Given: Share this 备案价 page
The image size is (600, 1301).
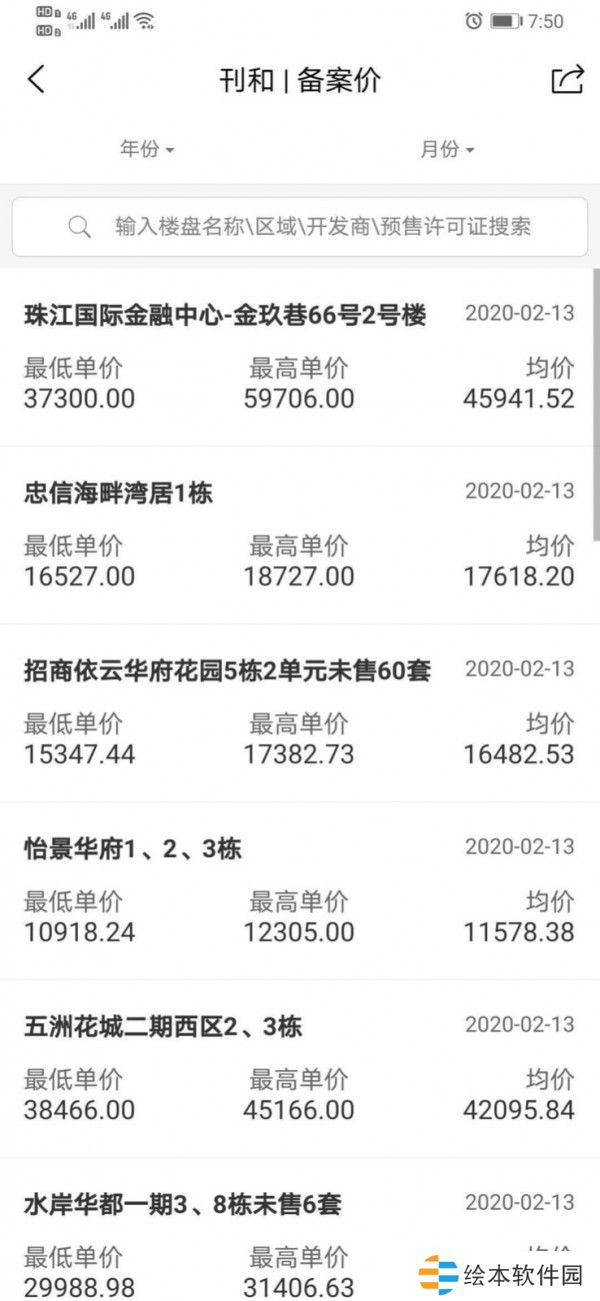Looking at the screenshot, I should pyautogui.click(x=567, y=80).
